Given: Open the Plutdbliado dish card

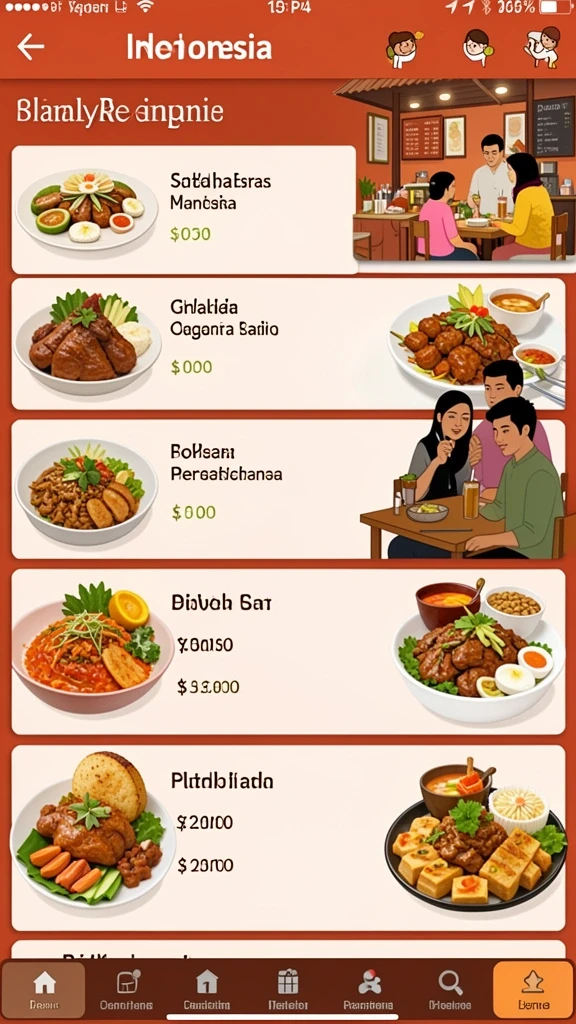Looking at the screenshot, I should [288, 838].
